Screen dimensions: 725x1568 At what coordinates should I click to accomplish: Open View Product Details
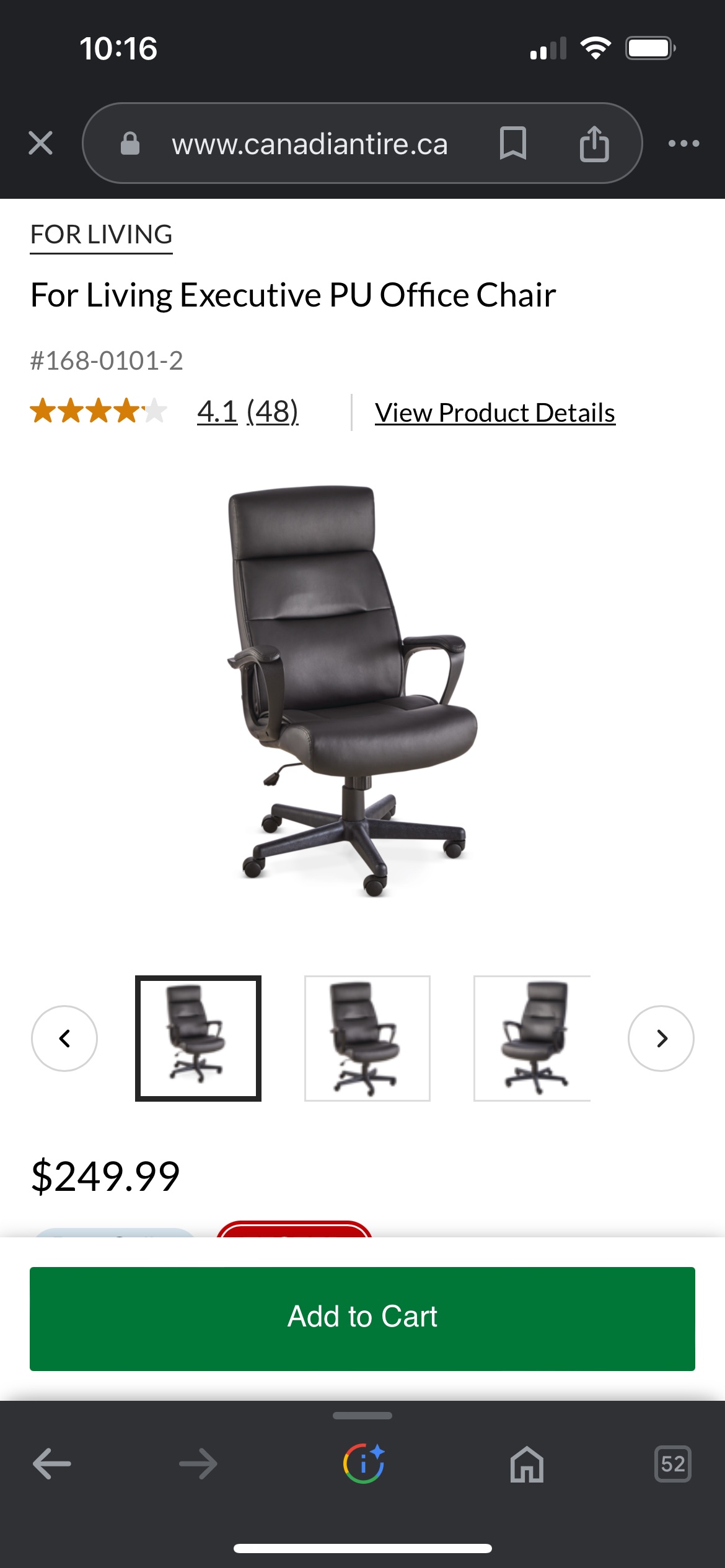(494, 412)
